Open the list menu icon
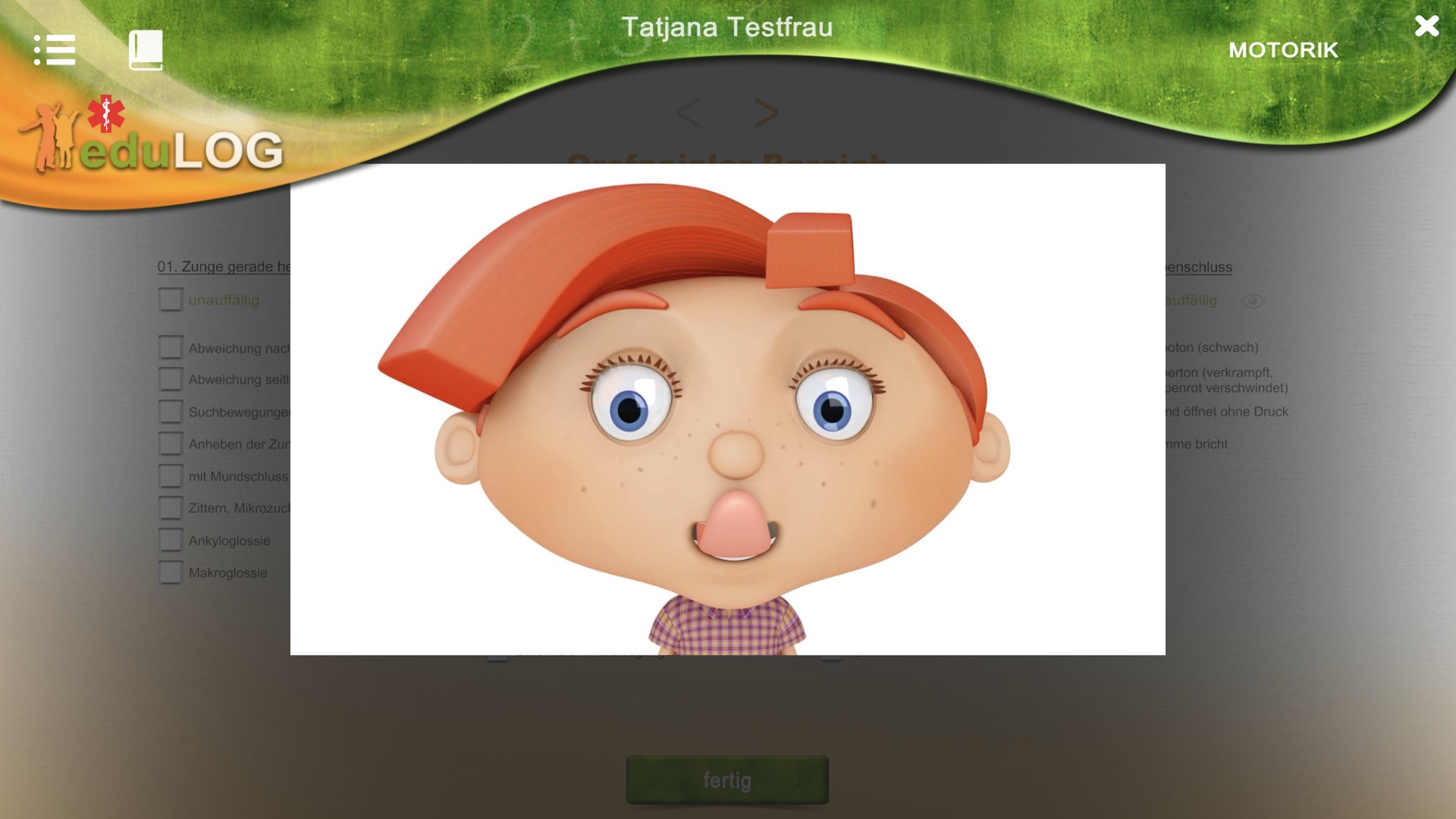The height and width of the screenshot is (819, 1456). point(55,50)
